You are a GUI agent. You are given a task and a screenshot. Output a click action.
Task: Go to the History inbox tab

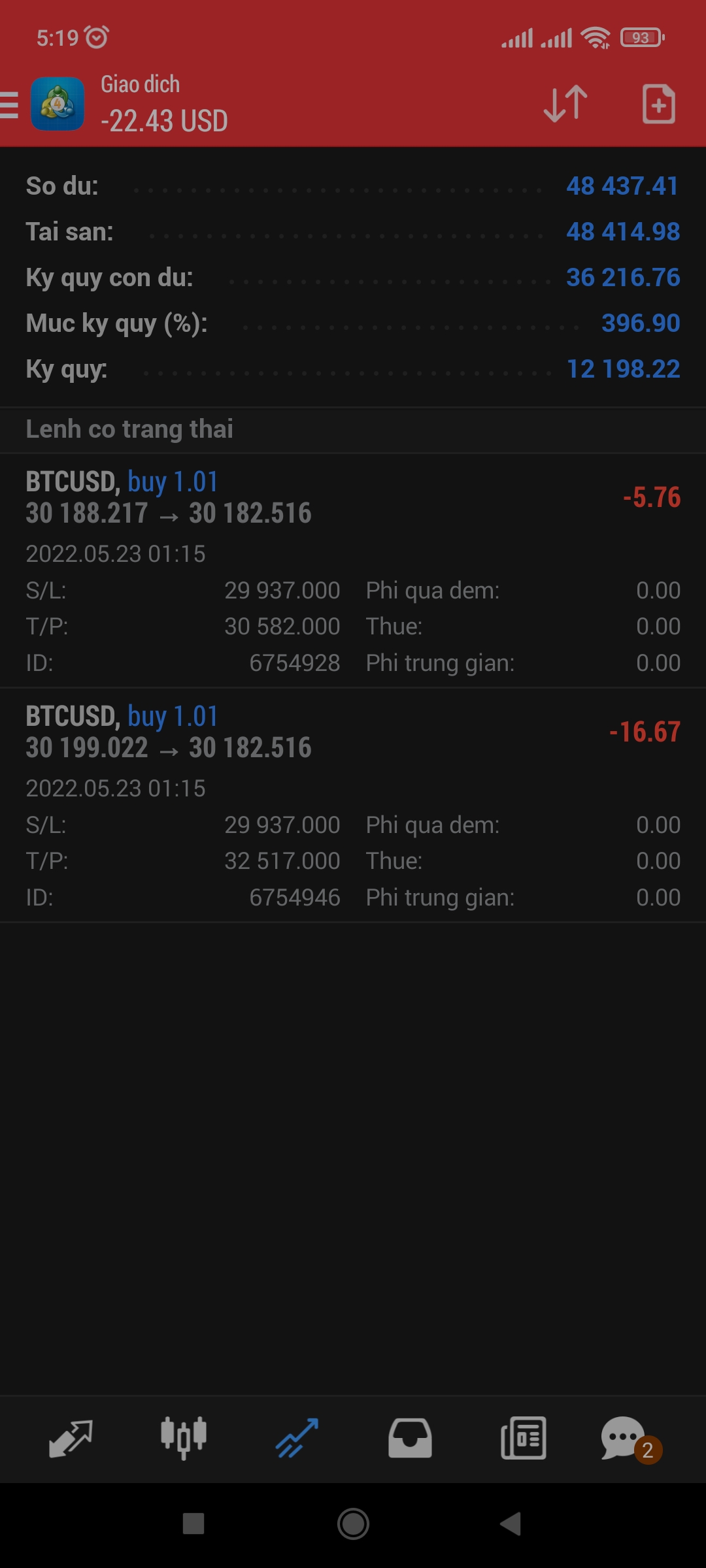pyautogui.click(x=410, y=1438)
